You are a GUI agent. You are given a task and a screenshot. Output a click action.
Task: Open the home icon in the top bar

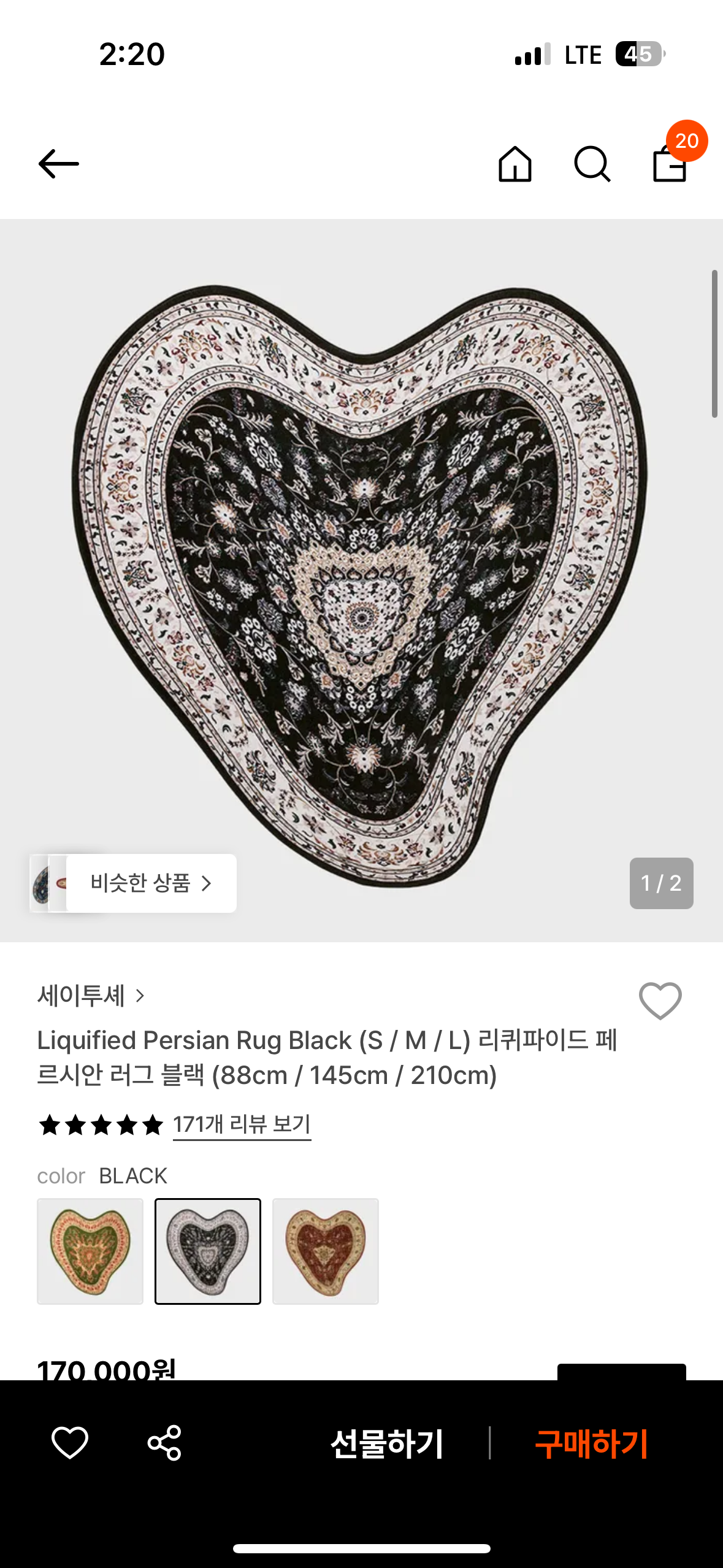515,164
